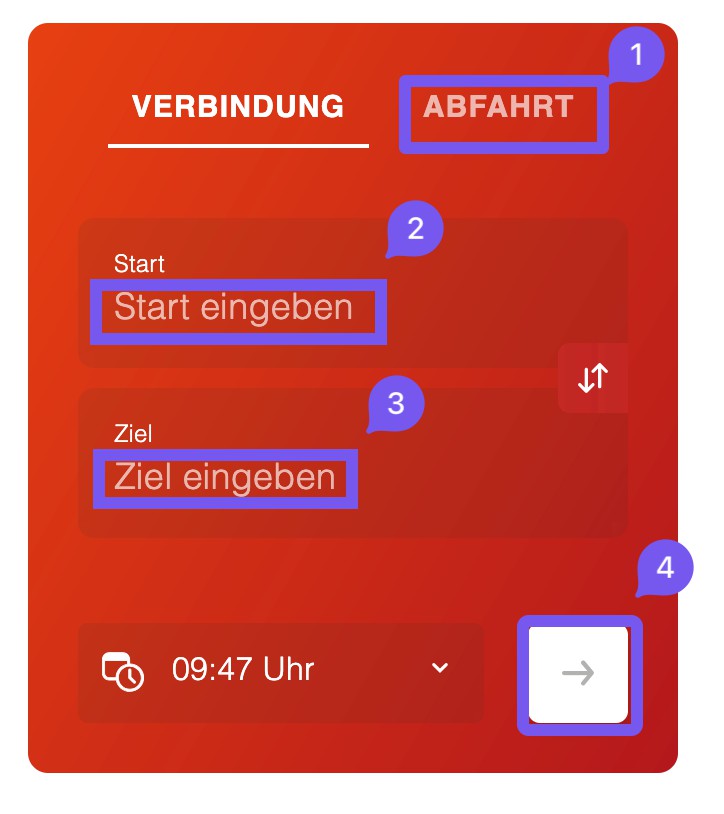Search connections with the arrow button
Image resolution: width=724 pixels, height=814 pixels.
click(578, 674)
